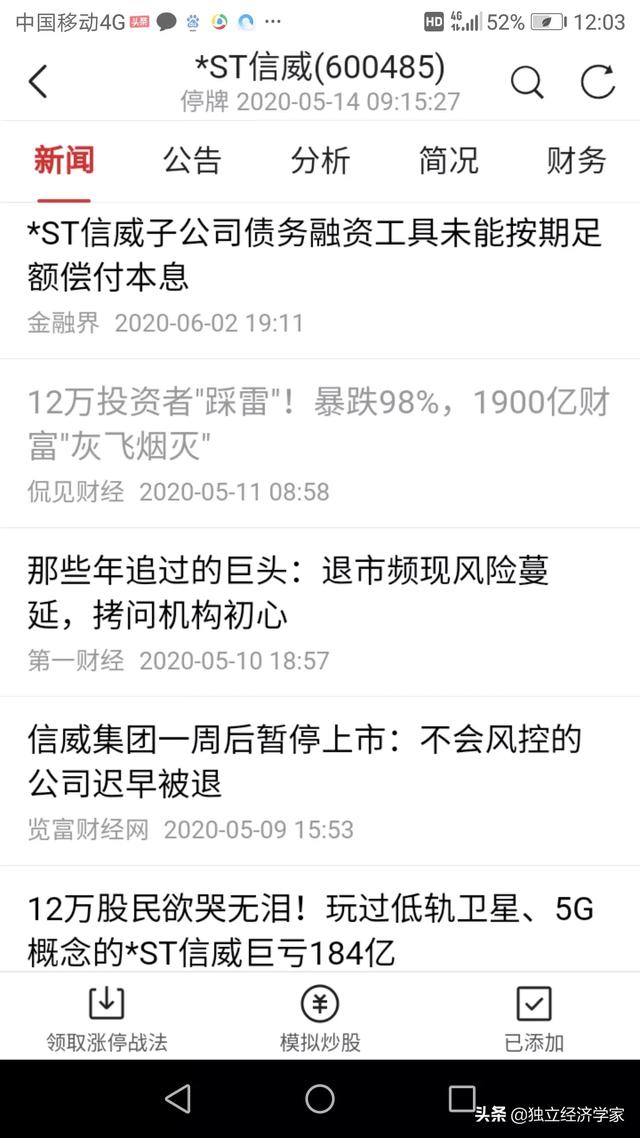Image resolution: width=640 pixels, height=1138 pixels.
Task: Tap the system home button
Action: tap(320, 1099)
